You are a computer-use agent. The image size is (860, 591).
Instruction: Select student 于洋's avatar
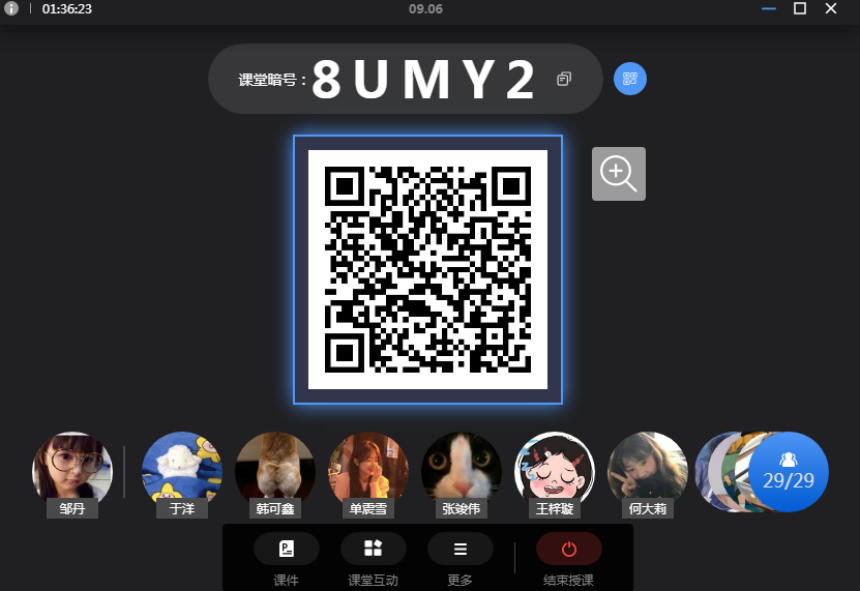(182, 470)
